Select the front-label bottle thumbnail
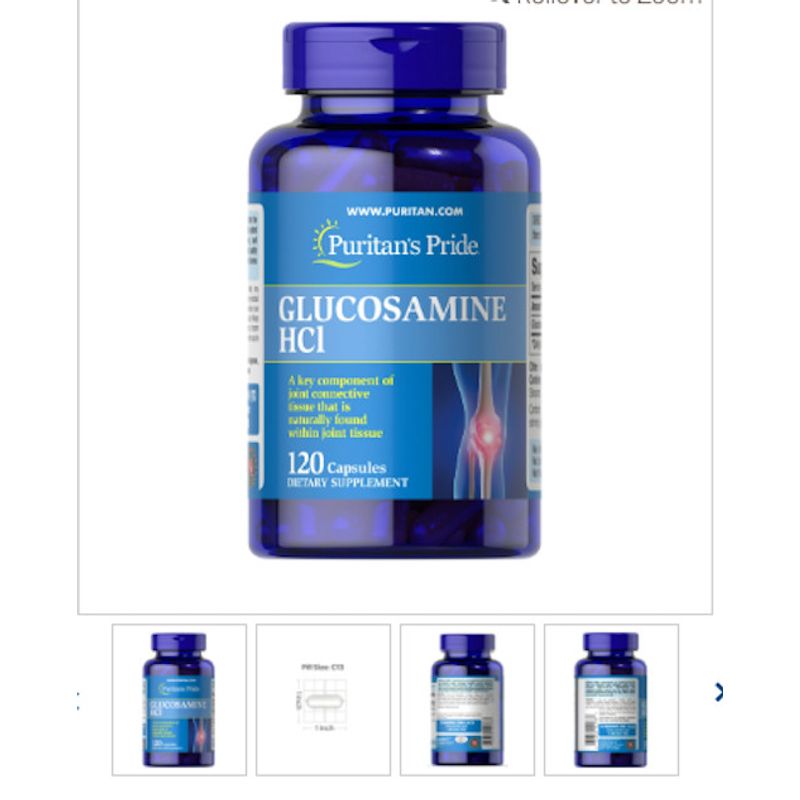800x800 pixels. [x=179, y=699]
